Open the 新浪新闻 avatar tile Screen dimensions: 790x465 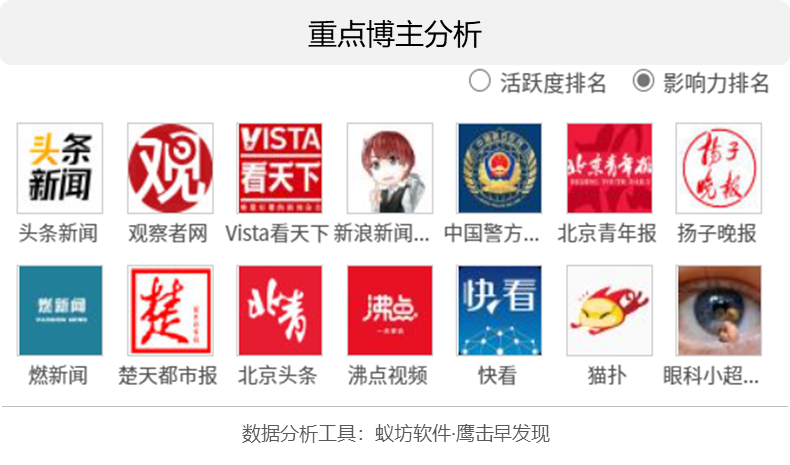coord(390,167)
